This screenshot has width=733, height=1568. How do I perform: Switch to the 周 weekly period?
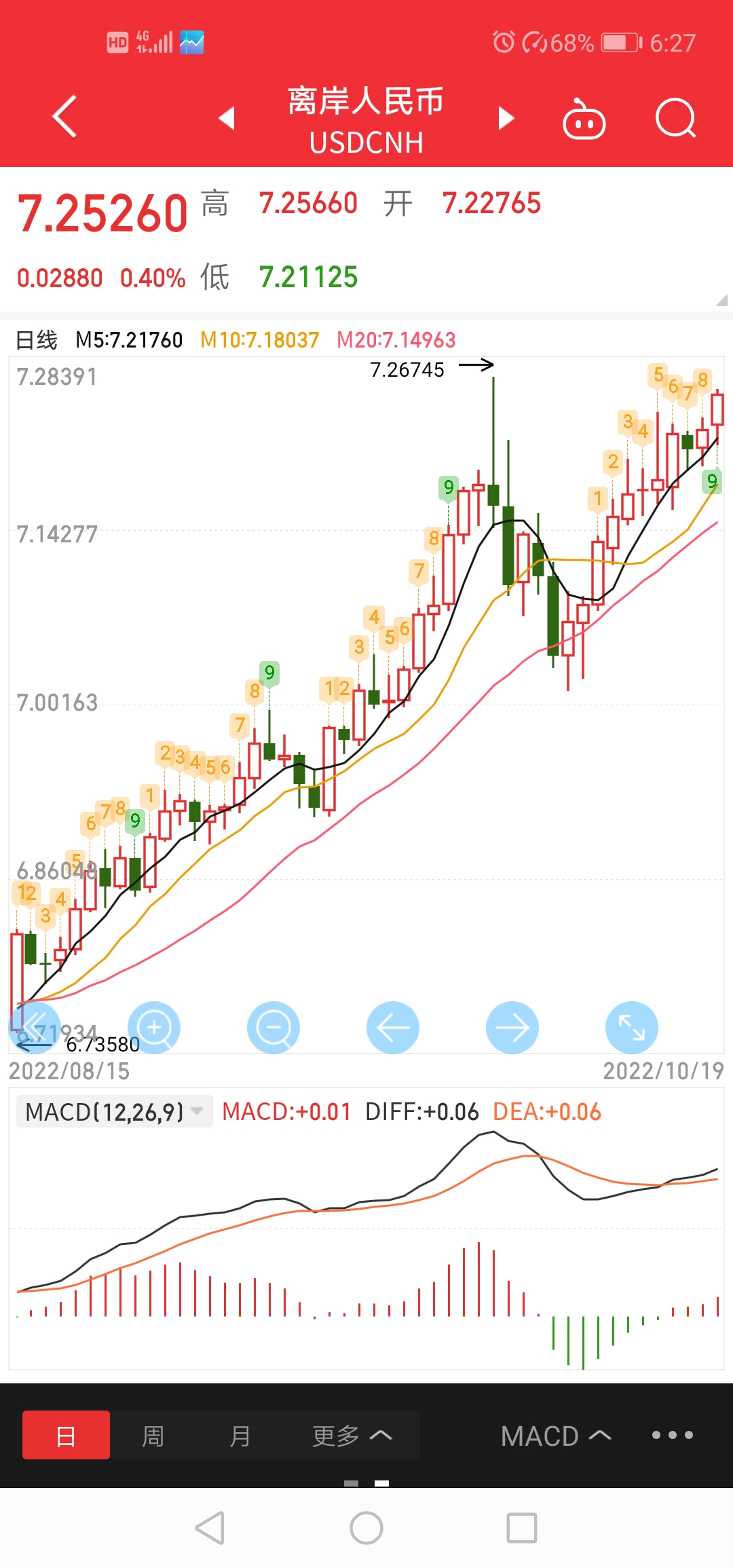click(153, 1435)
